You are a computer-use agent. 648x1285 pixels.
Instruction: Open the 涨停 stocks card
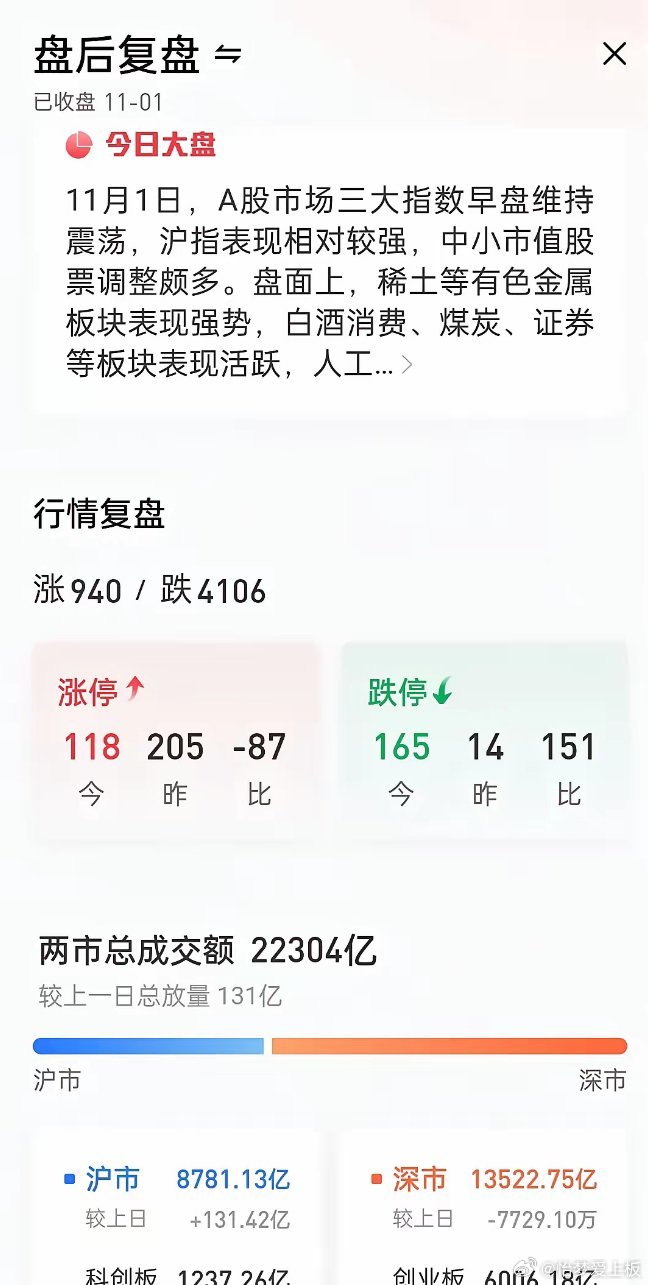[175, 739]
